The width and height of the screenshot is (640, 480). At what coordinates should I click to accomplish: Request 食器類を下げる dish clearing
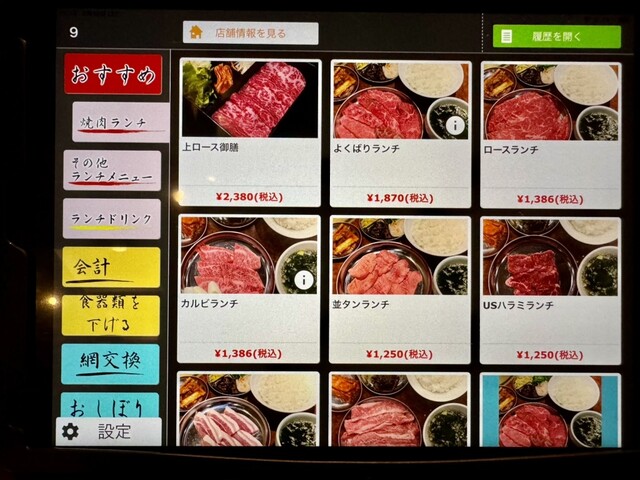(110, 315)
